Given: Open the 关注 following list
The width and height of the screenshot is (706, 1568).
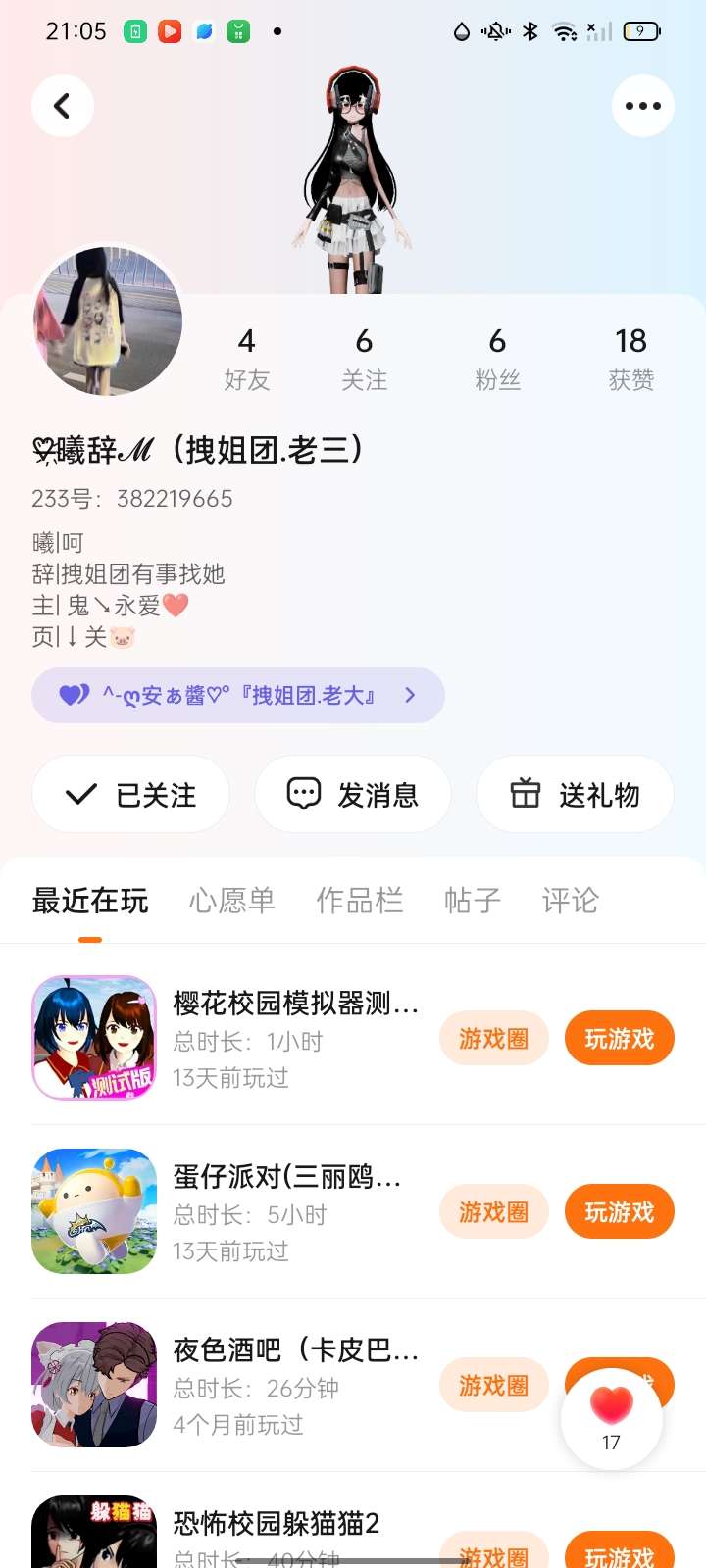Looking at the screenshot, I should point(364,359).
